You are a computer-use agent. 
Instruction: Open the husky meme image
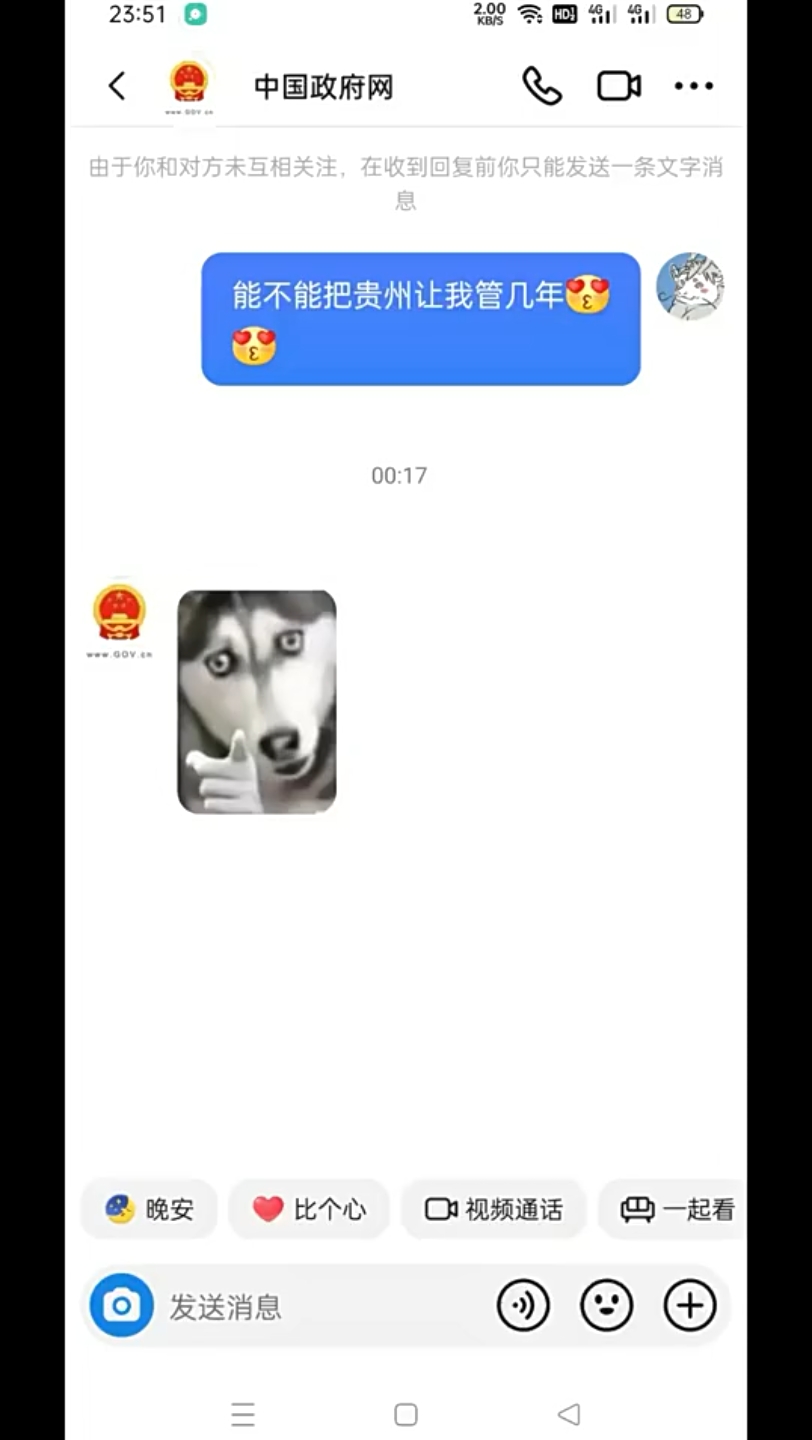[257, 701]
